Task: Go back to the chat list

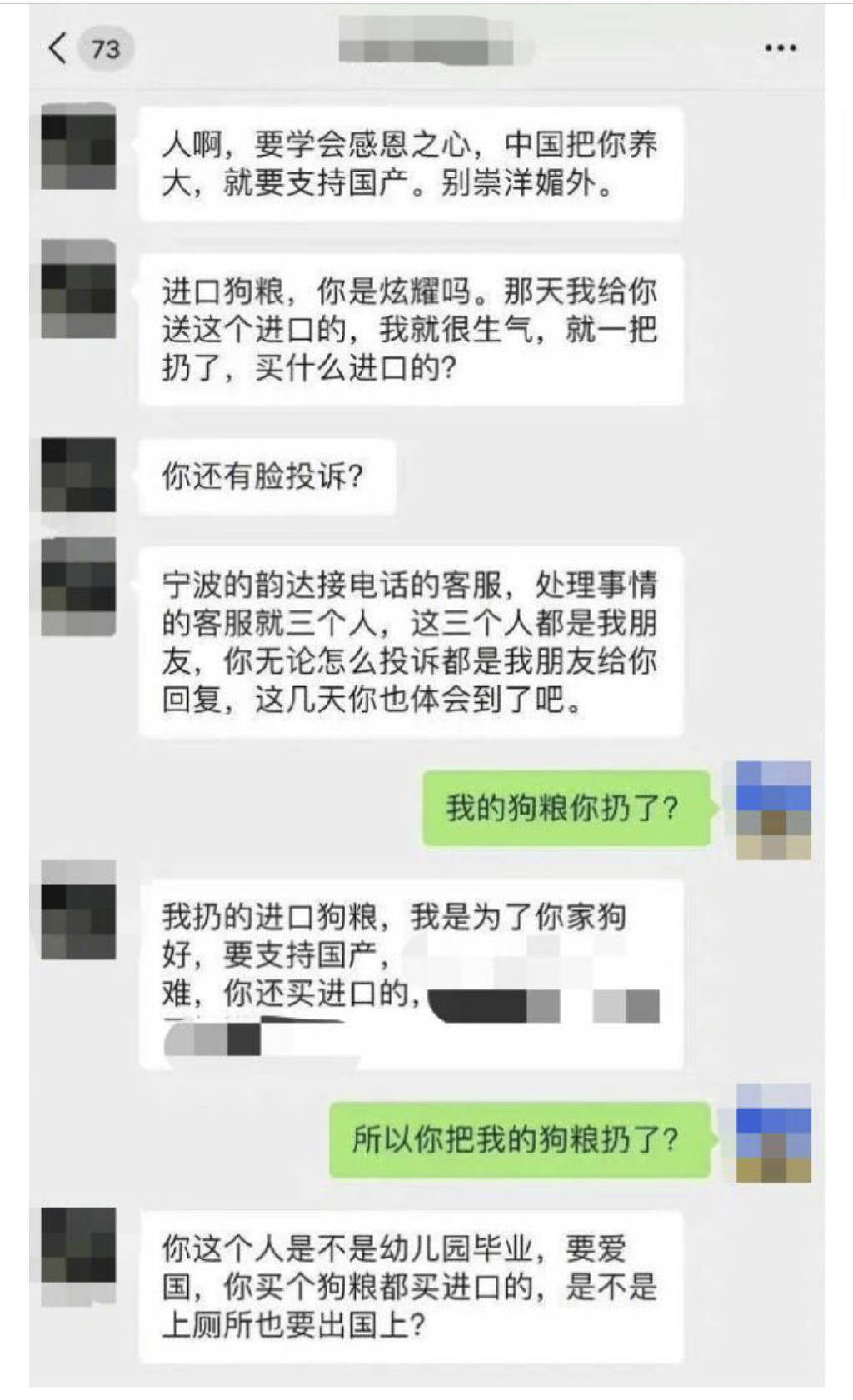Action: coord(58,48)
